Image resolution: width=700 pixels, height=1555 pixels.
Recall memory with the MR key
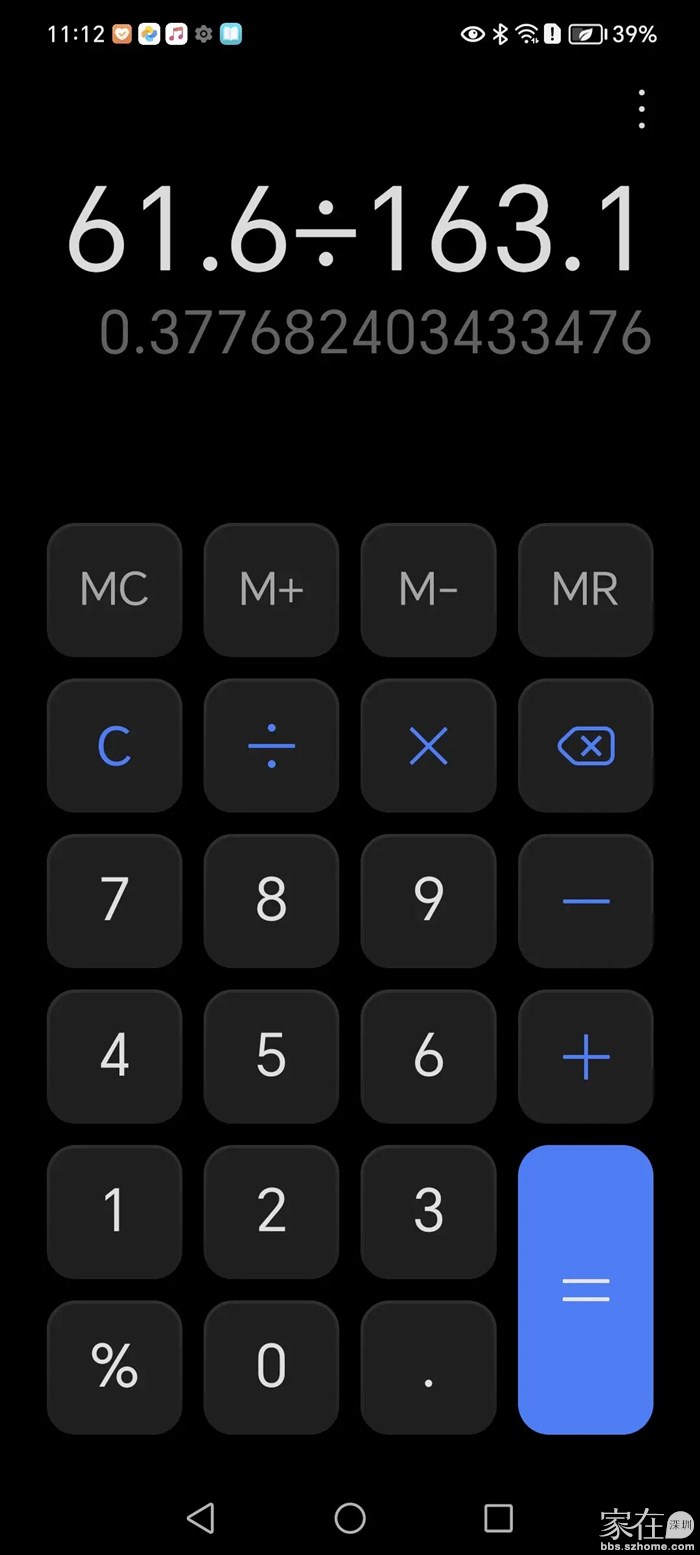(585, 590)
